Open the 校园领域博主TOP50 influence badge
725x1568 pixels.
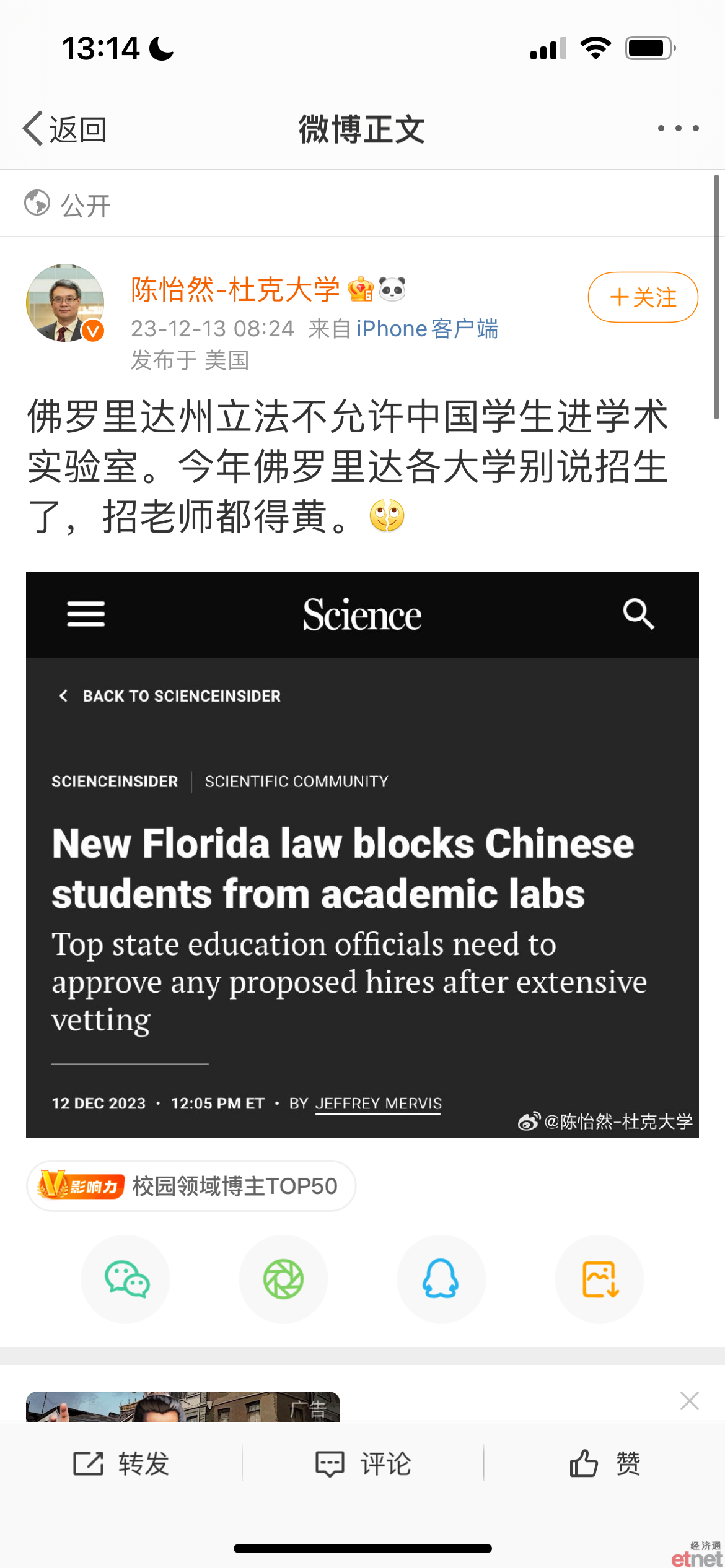tap(191, 1186)
